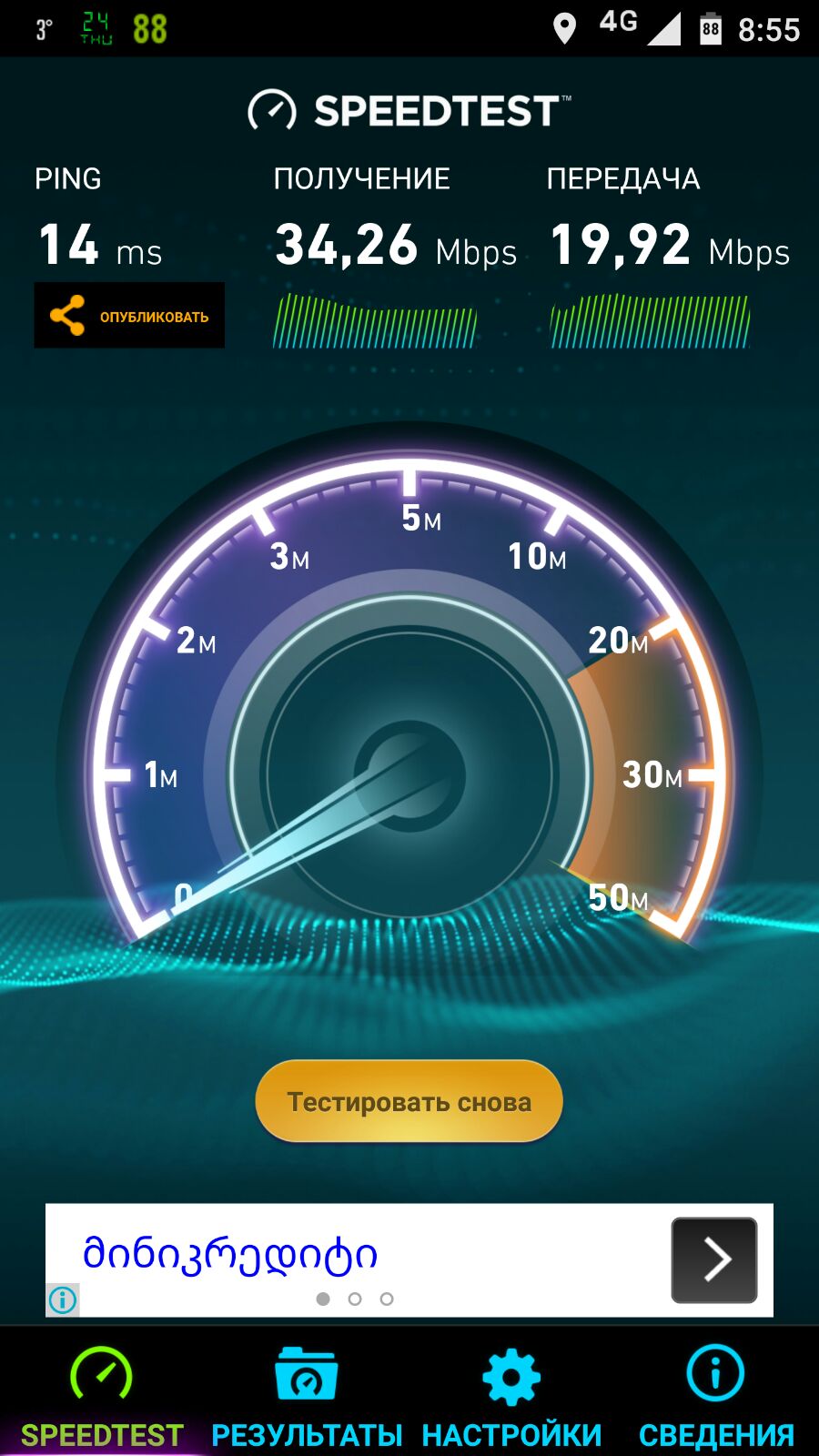819x1456 pixels.
Task: Tap Тестировать снова to rerun test
Action: pyautogui.click(x=409, y=1101)
